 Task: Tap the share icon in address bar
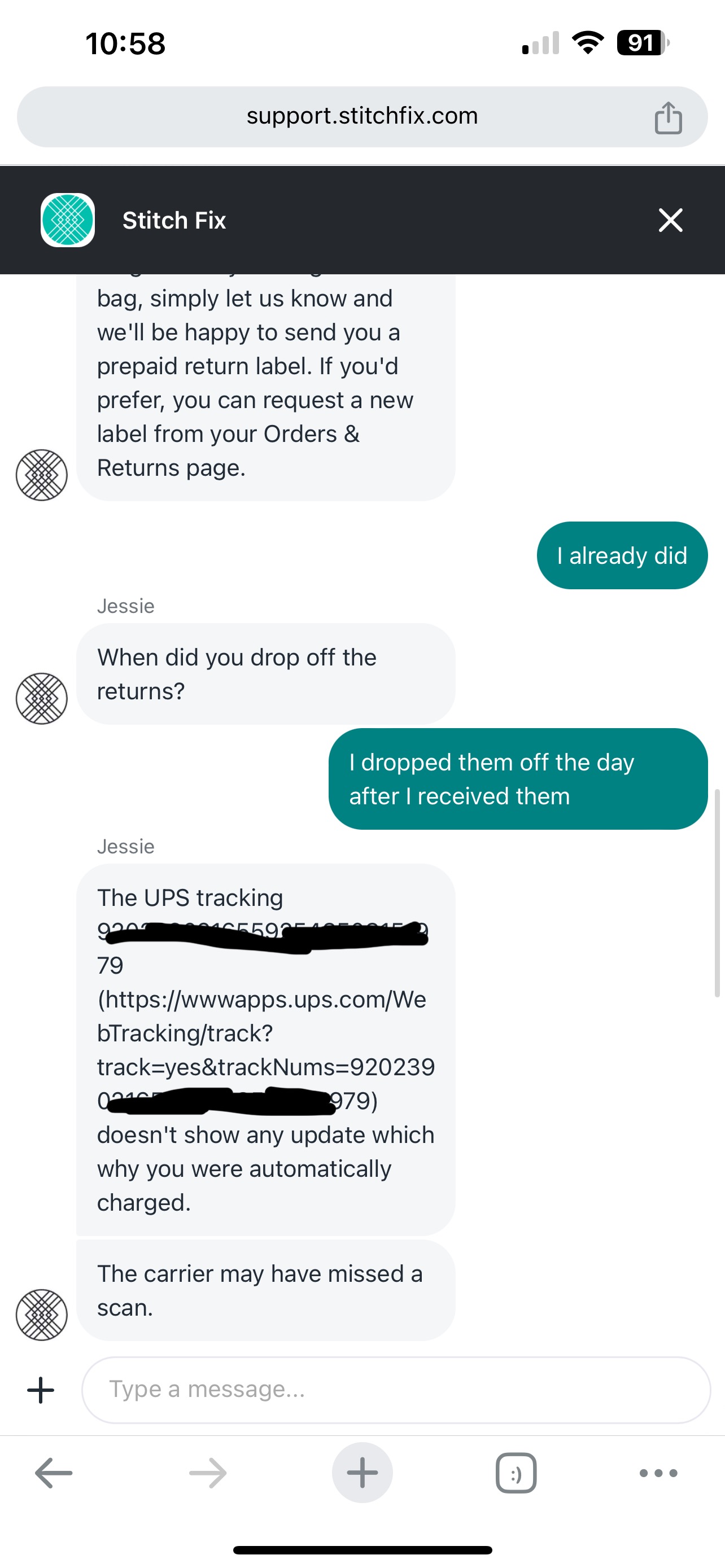pyautogui.click(x=668, y=117)
